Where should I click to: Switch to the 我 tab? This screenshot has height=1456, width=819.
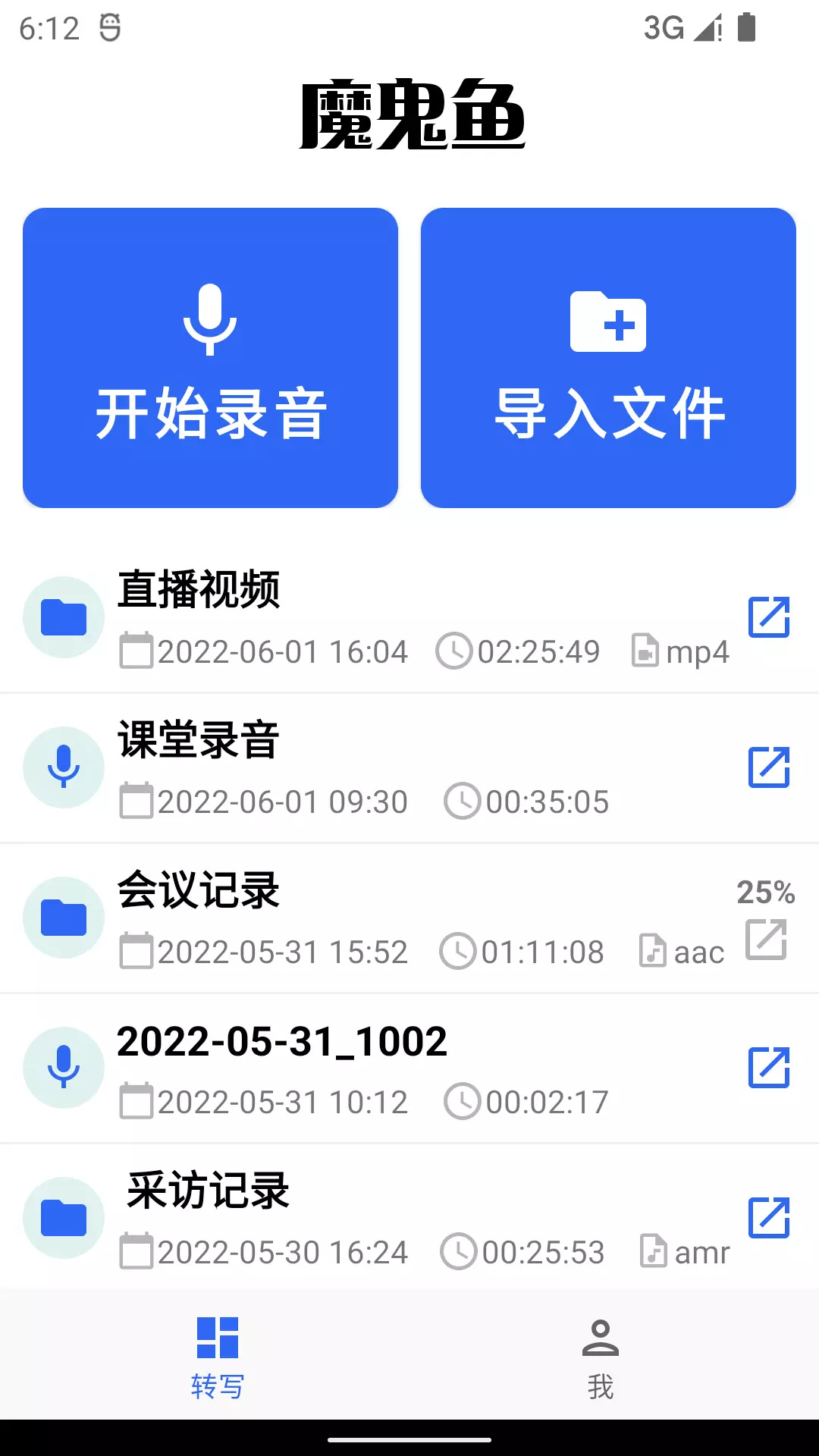tap(601, 1357)
